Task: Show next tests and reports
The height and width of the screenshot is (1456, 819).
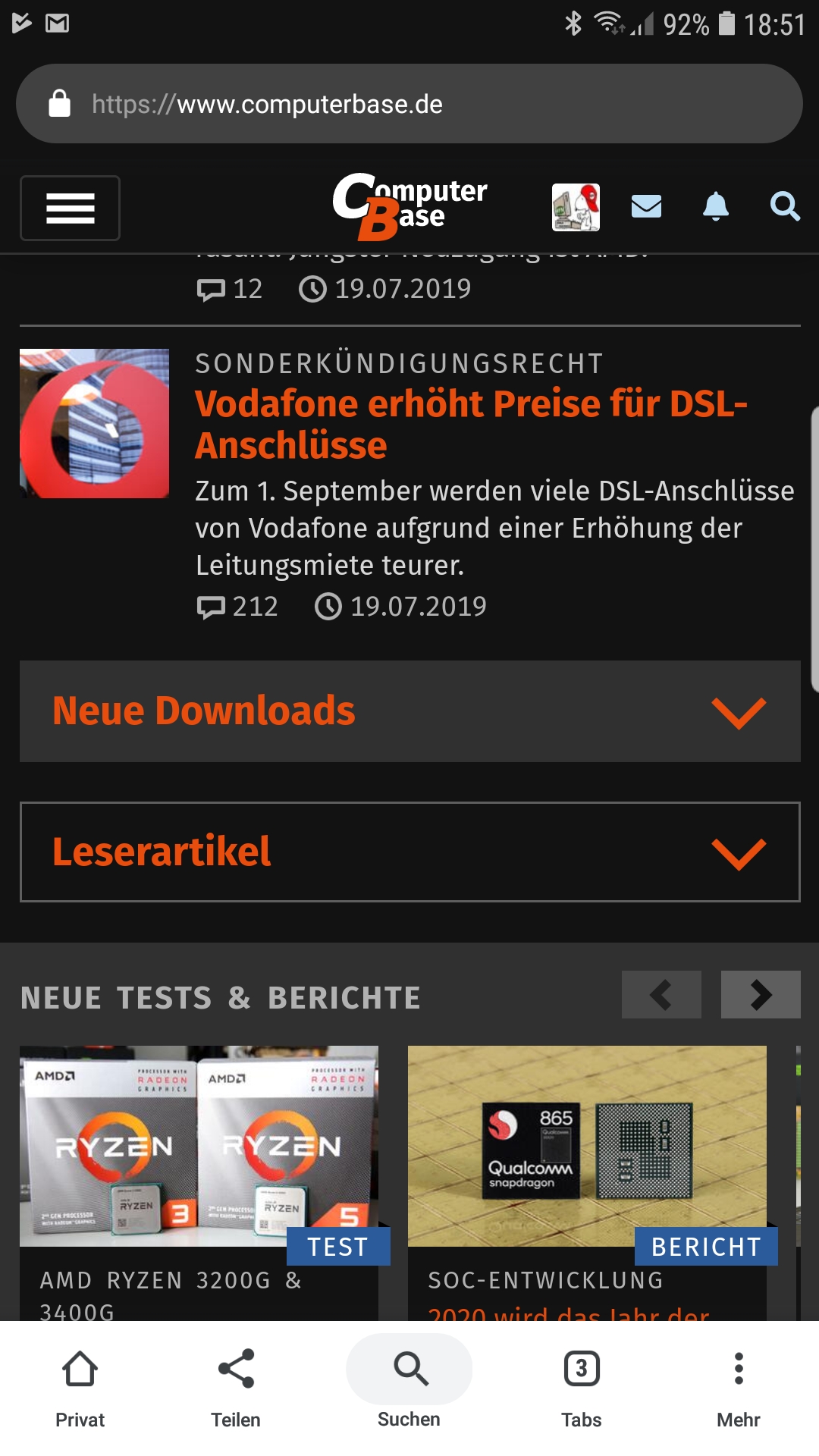Action: pyautogui.click(x=761, y=994)
